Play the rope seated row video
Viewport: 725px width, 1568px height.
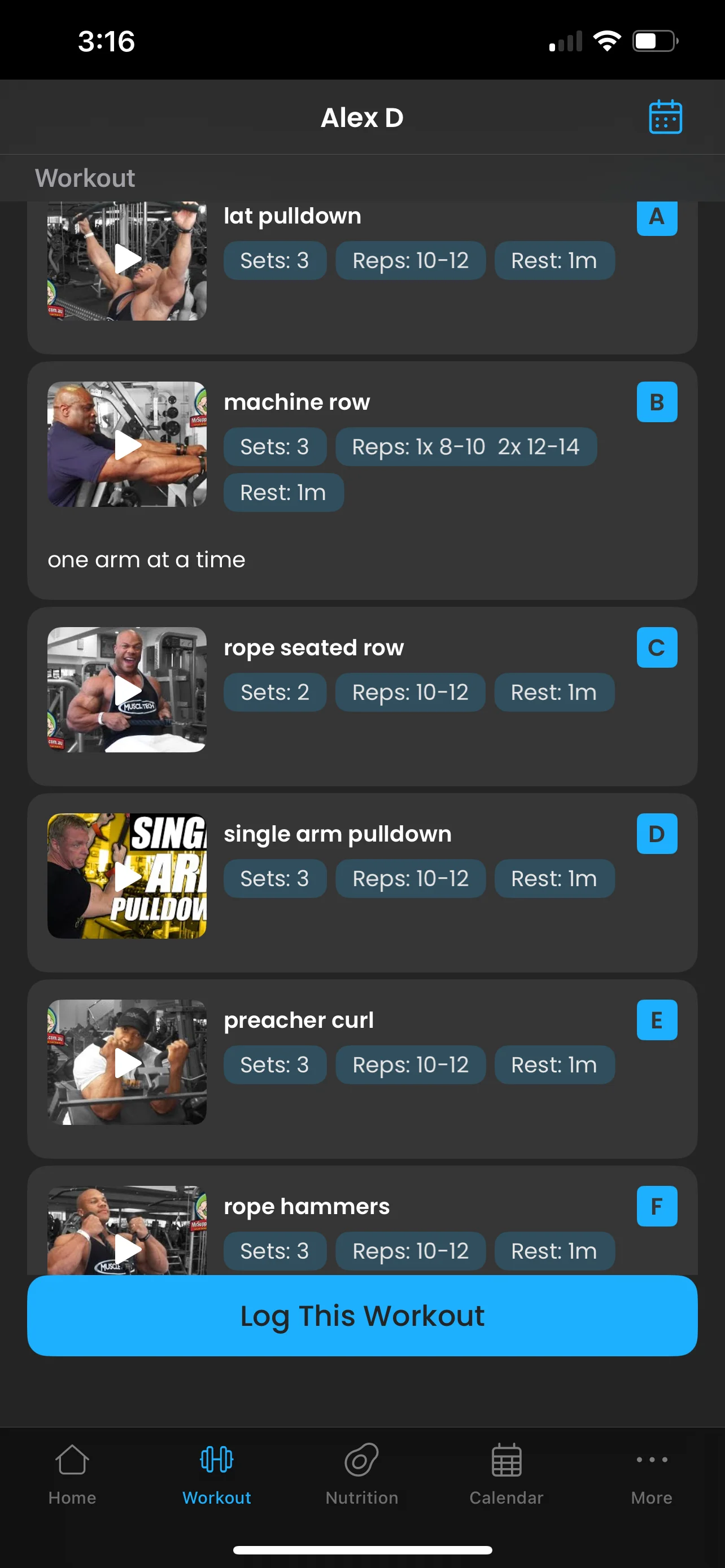click(127, 690)
